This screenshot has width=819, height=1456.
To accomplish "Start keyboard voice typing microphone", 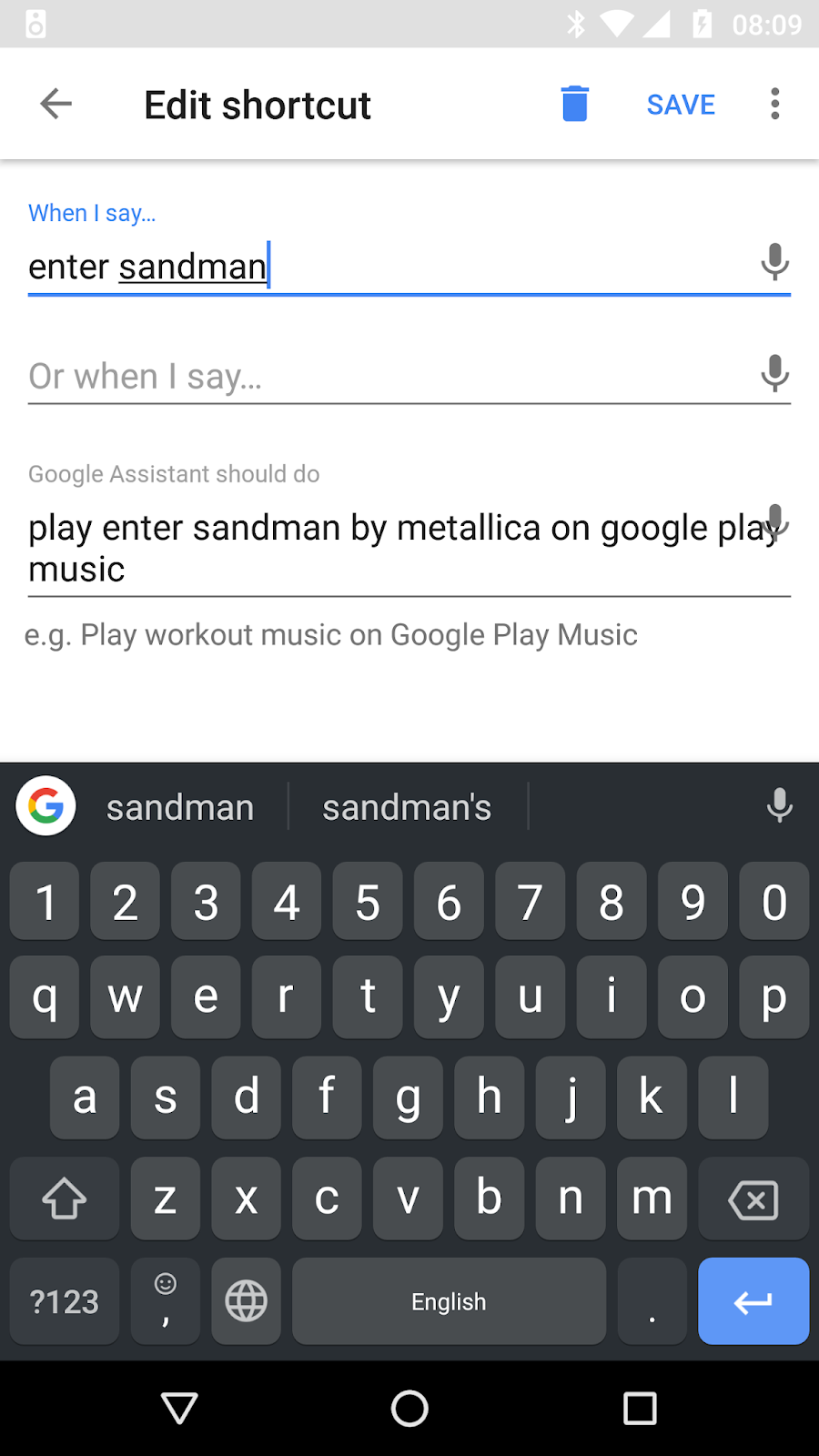I will (x=779, y=806).
